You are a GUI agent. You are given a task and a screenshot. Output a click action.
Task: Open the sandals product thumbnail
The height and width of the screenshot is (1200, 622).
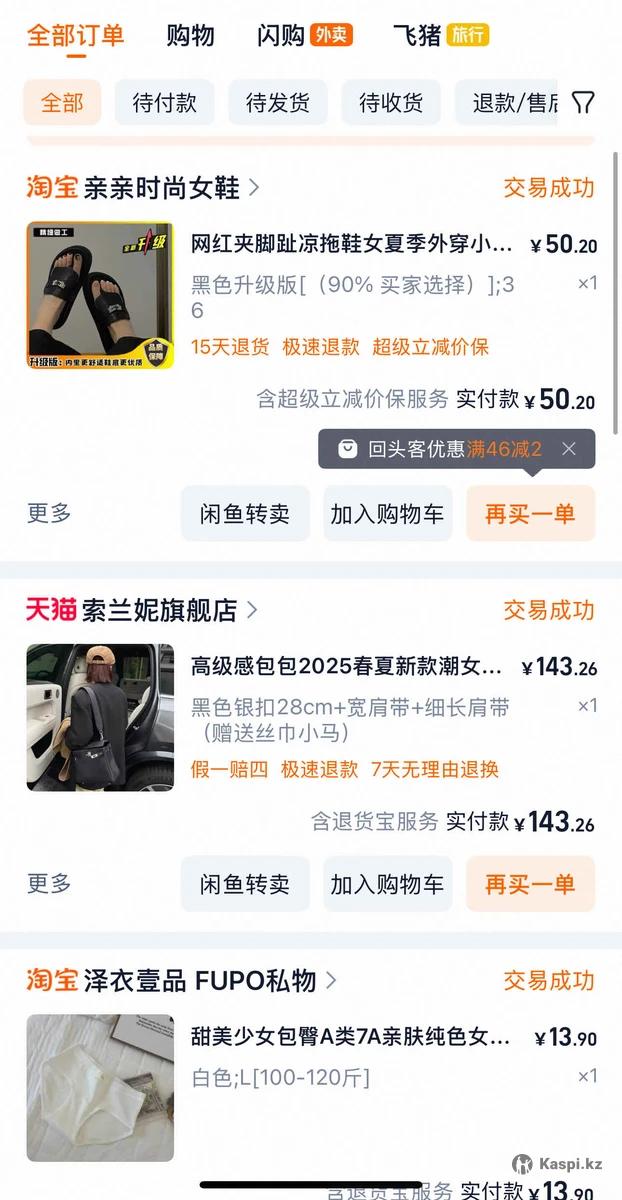[x=100, y=295]
